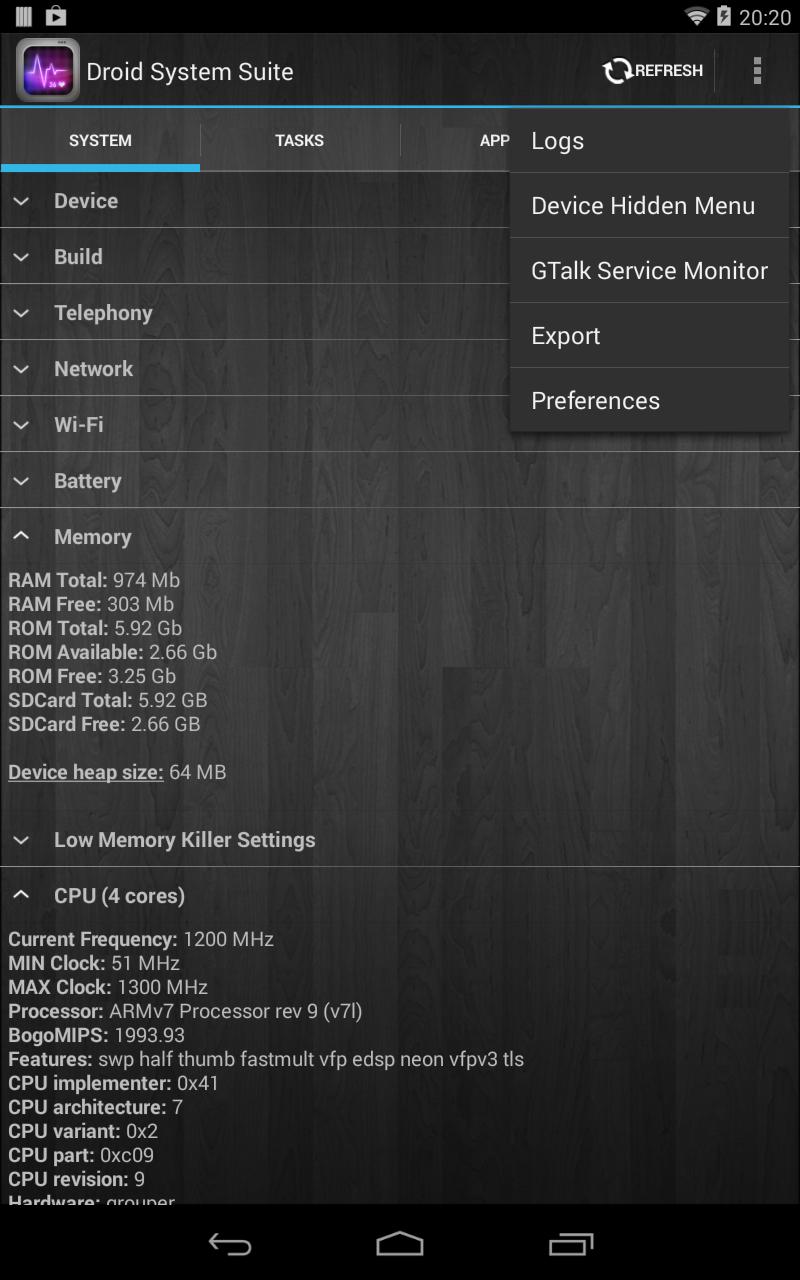Open Preferences
Viewport: 800px width, 1280px height.
coord(649,401)
